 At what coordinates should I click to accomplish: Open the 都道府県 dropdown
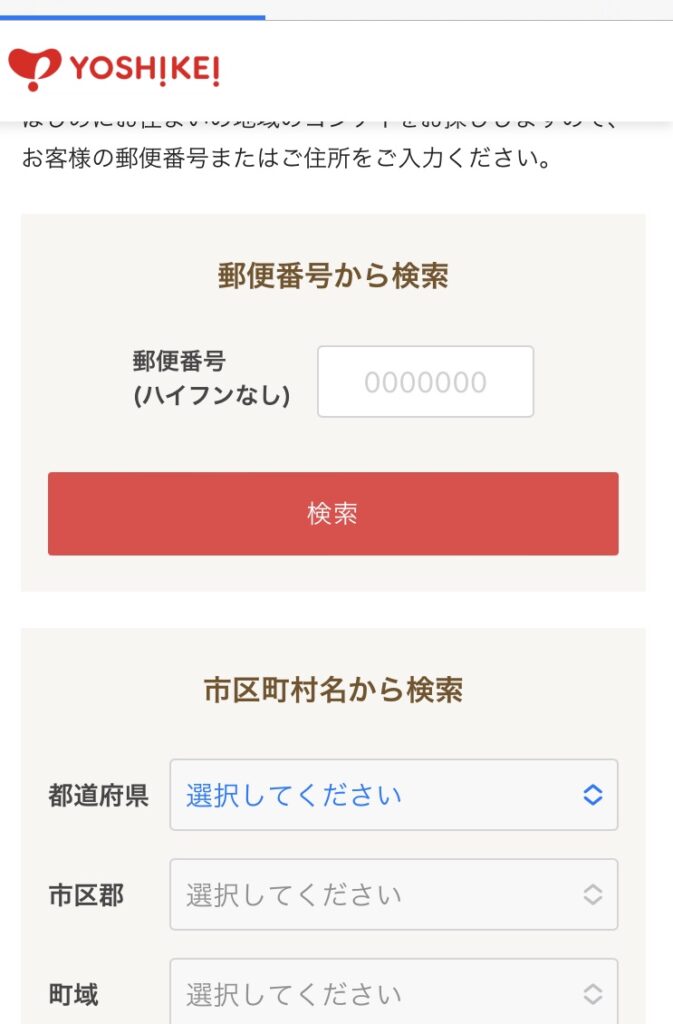[393, 795]
